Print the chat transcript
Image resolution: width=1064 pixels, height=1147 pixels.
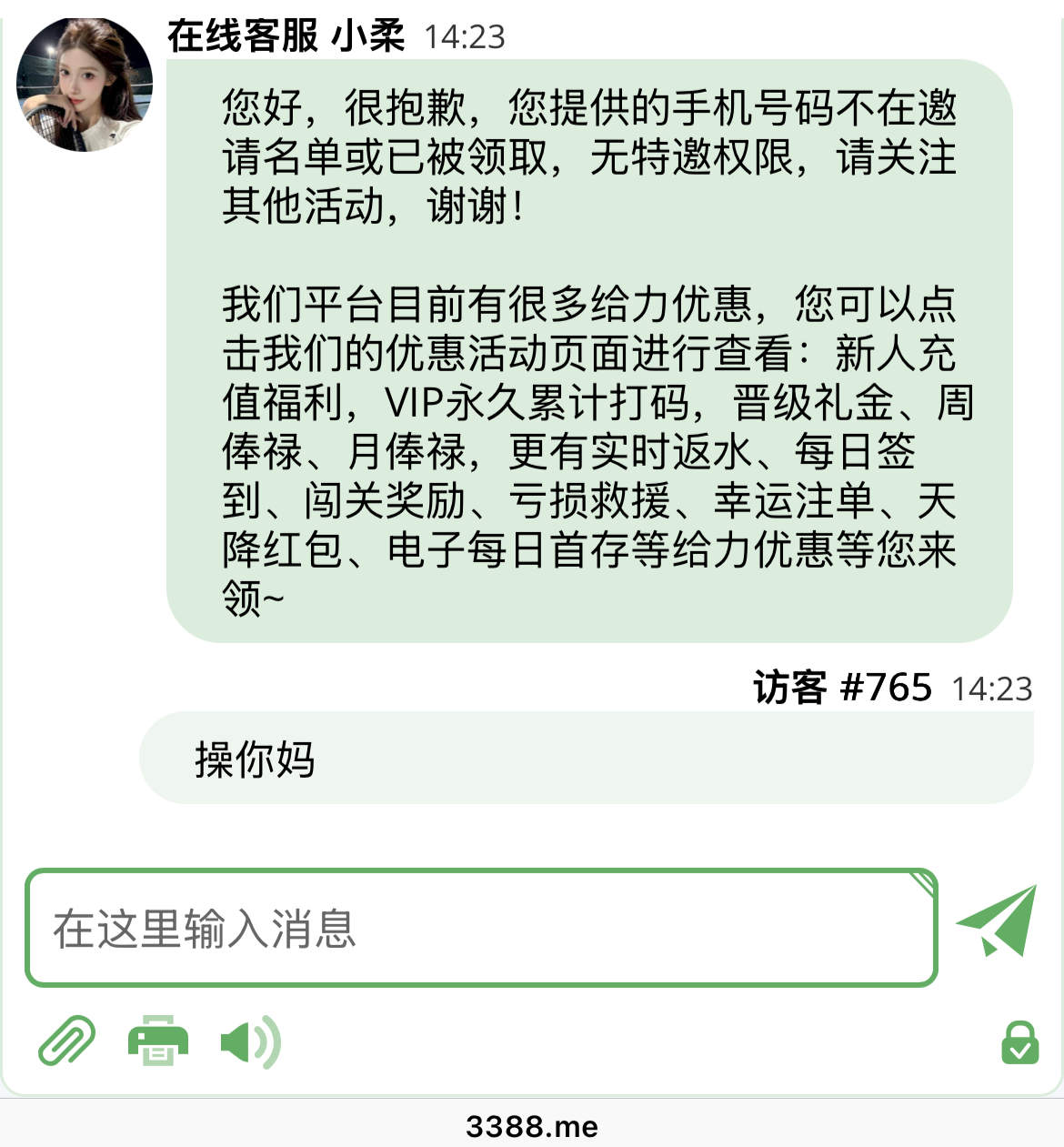pos(158,1041)
